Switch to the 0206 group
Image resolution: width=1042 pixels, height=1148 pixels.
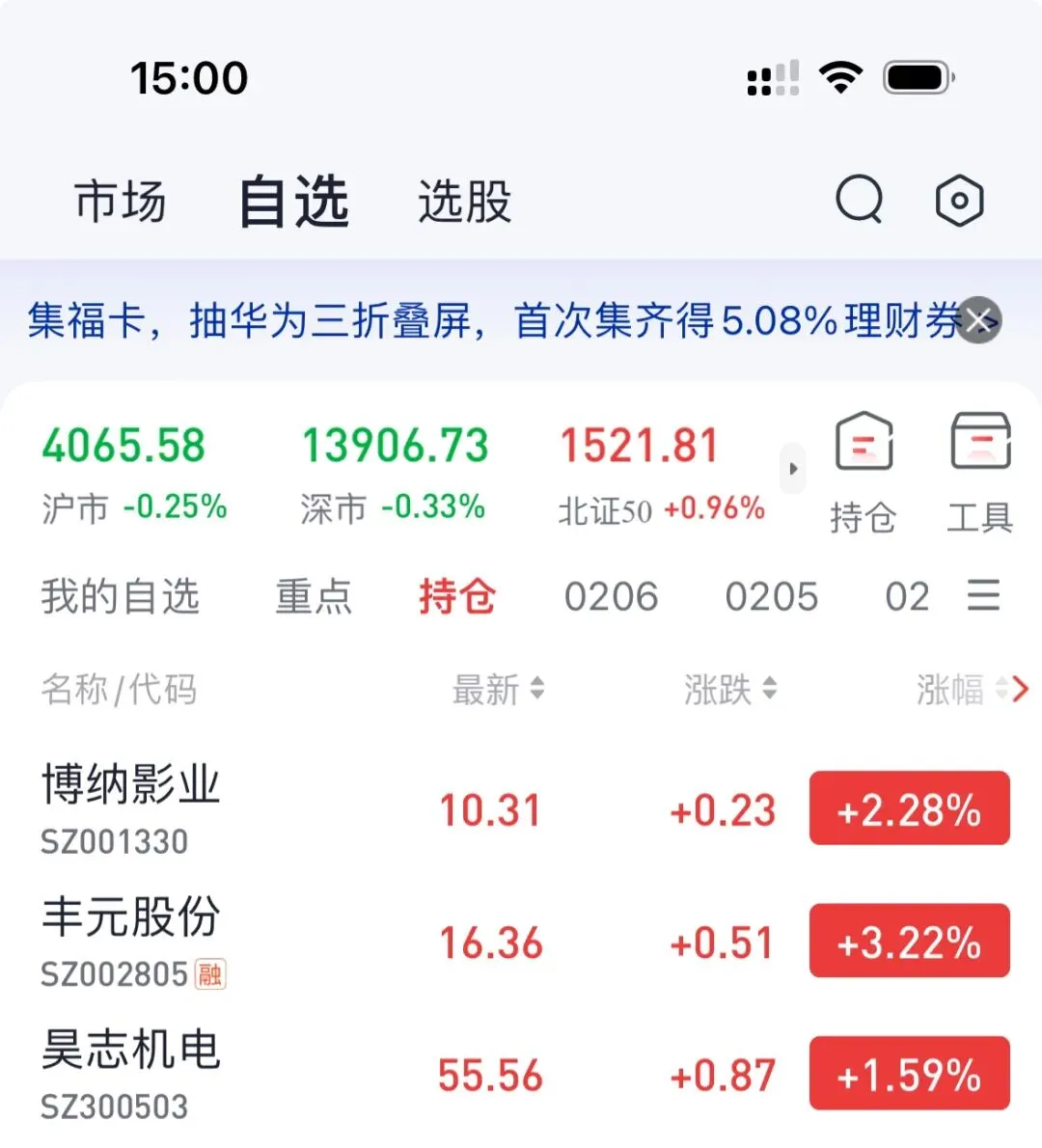click(x=611, y=596)
